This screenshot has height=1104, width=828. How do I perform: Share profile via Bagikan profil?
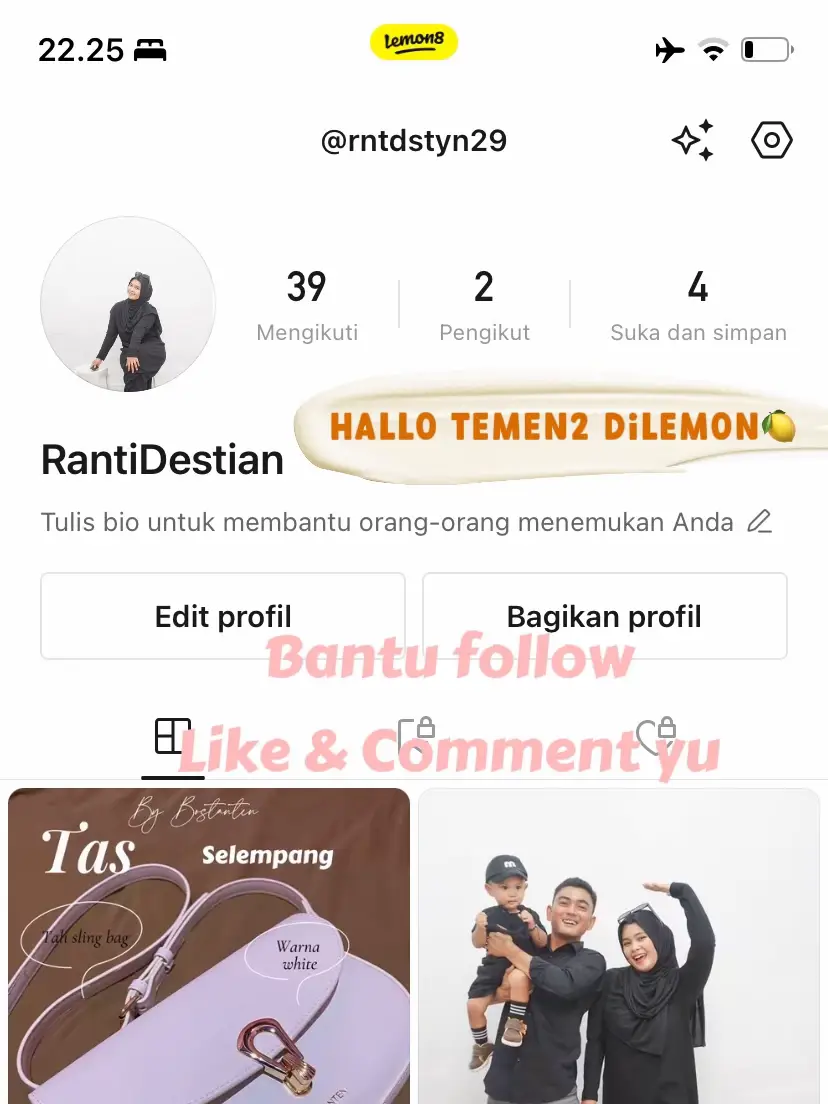tap(604, 616)
